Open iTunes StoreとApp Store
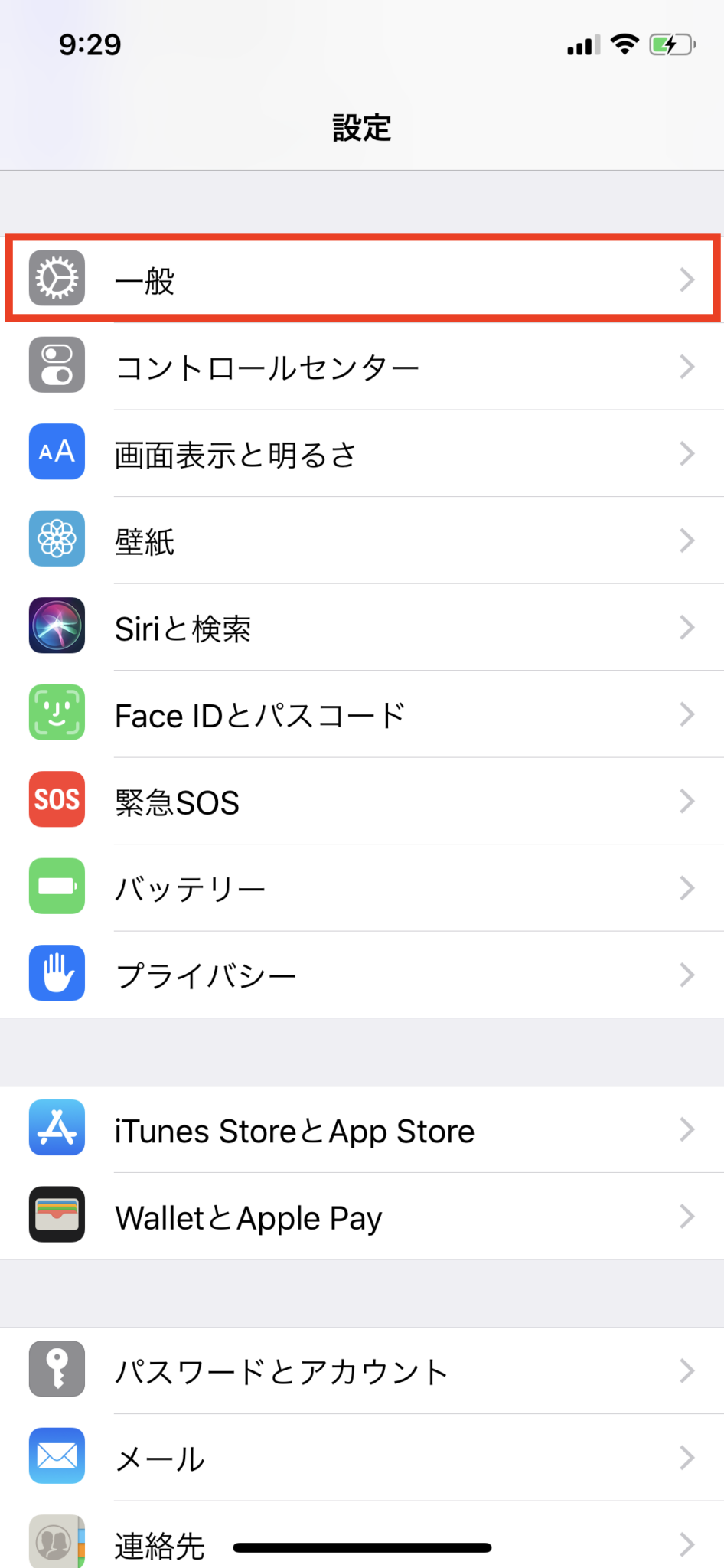724x1568 pixels. tap(361, 1130)
